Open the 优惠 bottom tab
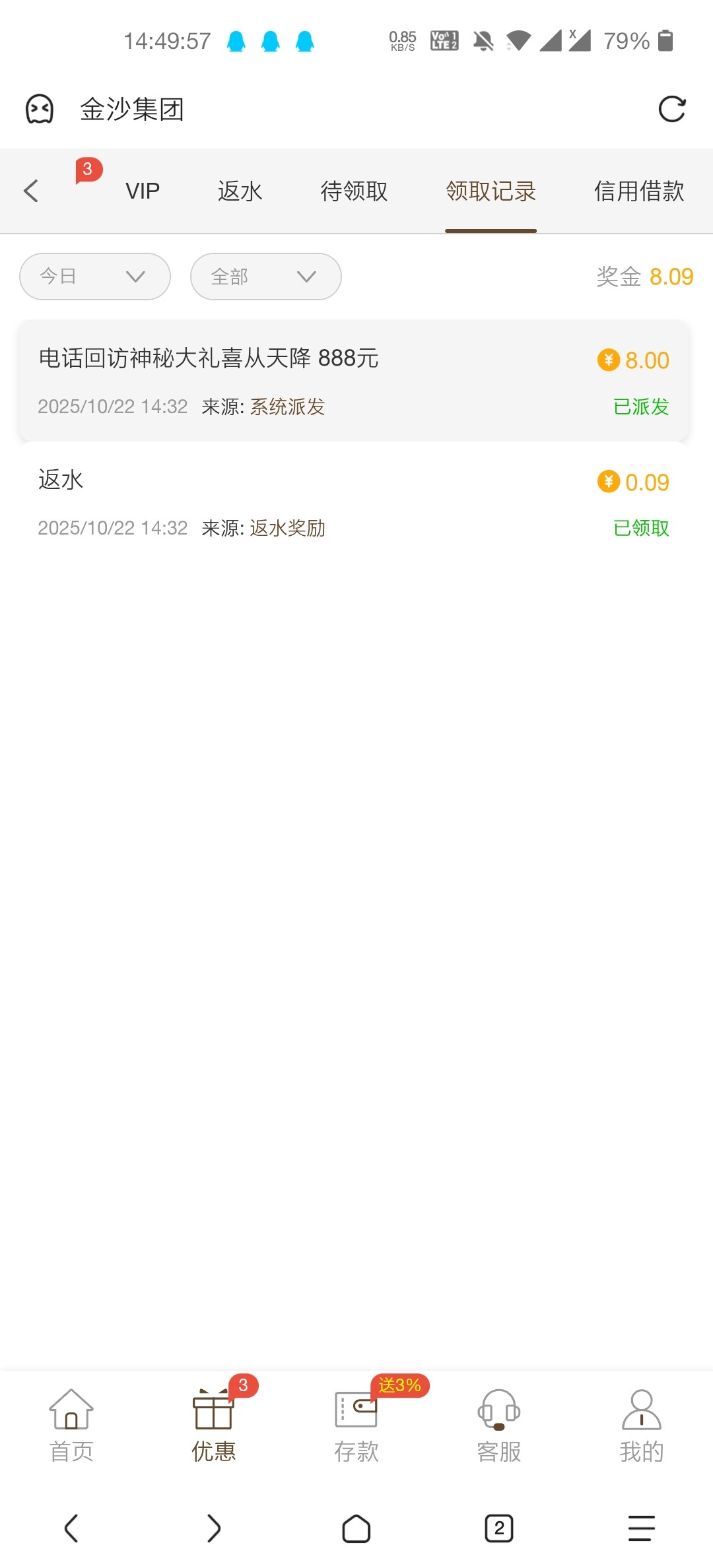 pyautogui.click(x=214, y=1425)
